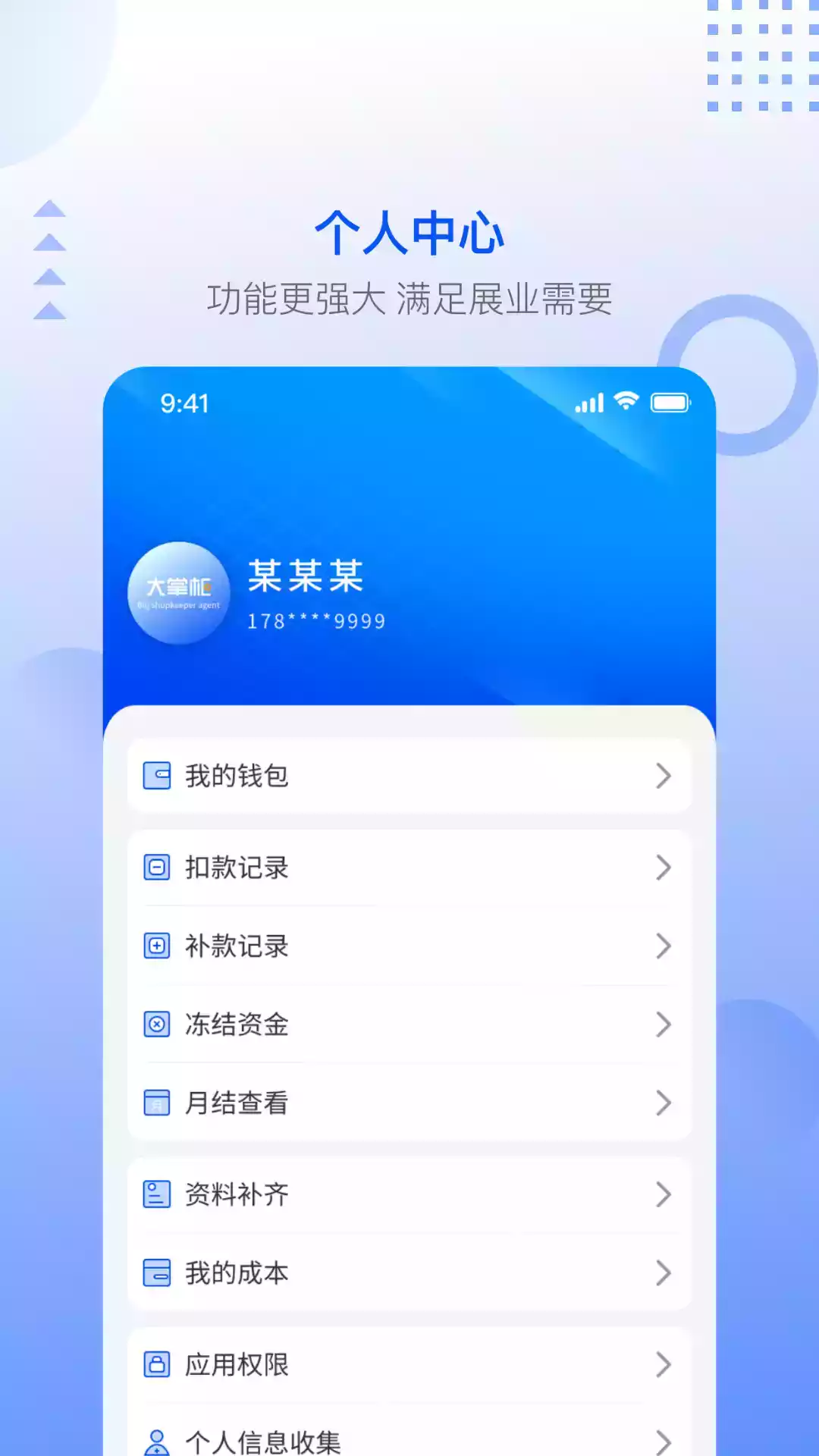Image resolution: width=819 pixels, height=1456 pixels.
Task: Click the 应用权限 lock icon
Action: 156,1364
